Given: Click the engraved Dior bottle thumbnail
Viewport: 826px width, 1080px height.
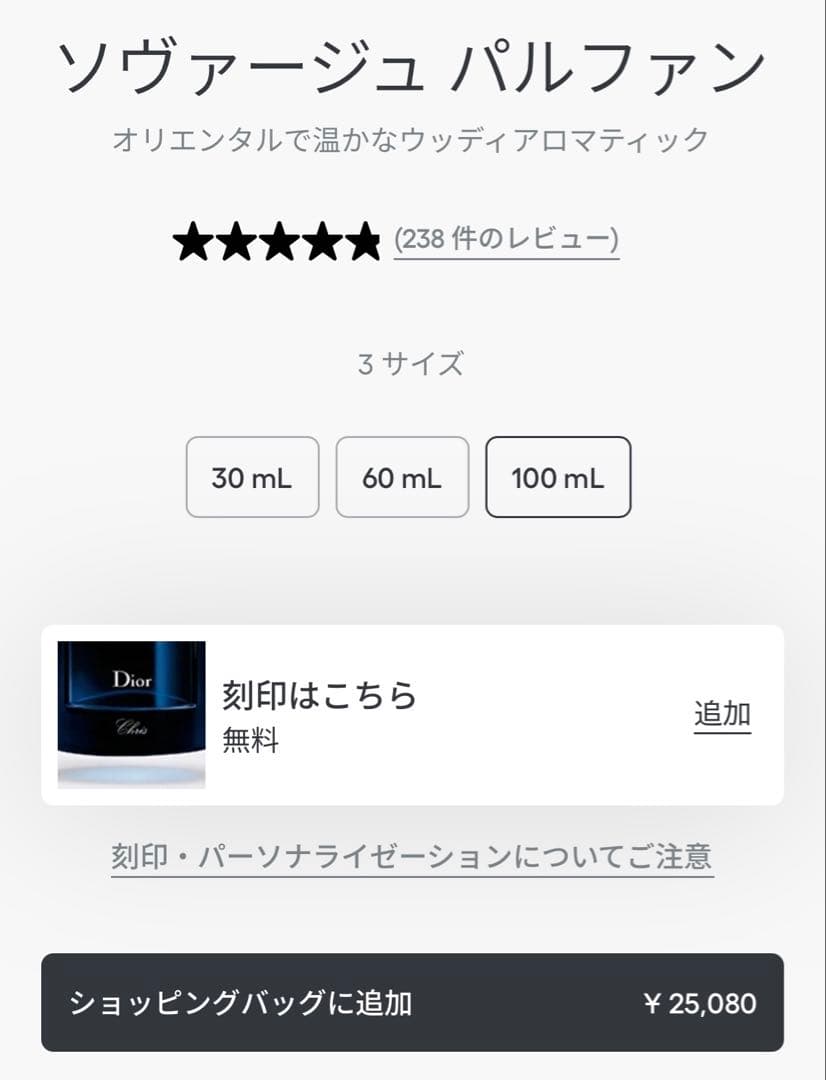Looking at the screenshot, I should coord(133,716).
